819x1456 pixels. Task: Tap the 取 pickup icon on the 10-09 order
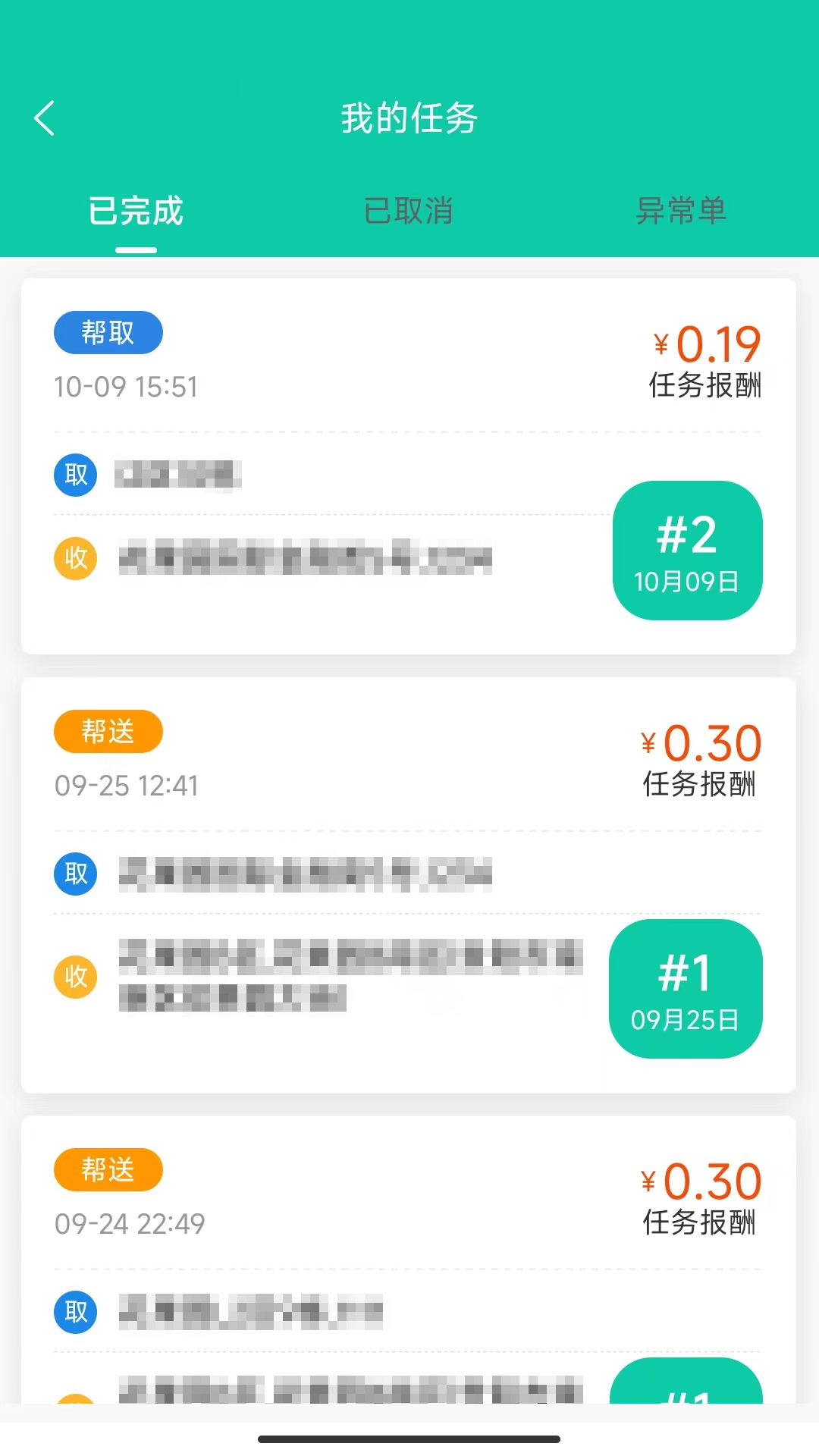[x=74, y=475]
